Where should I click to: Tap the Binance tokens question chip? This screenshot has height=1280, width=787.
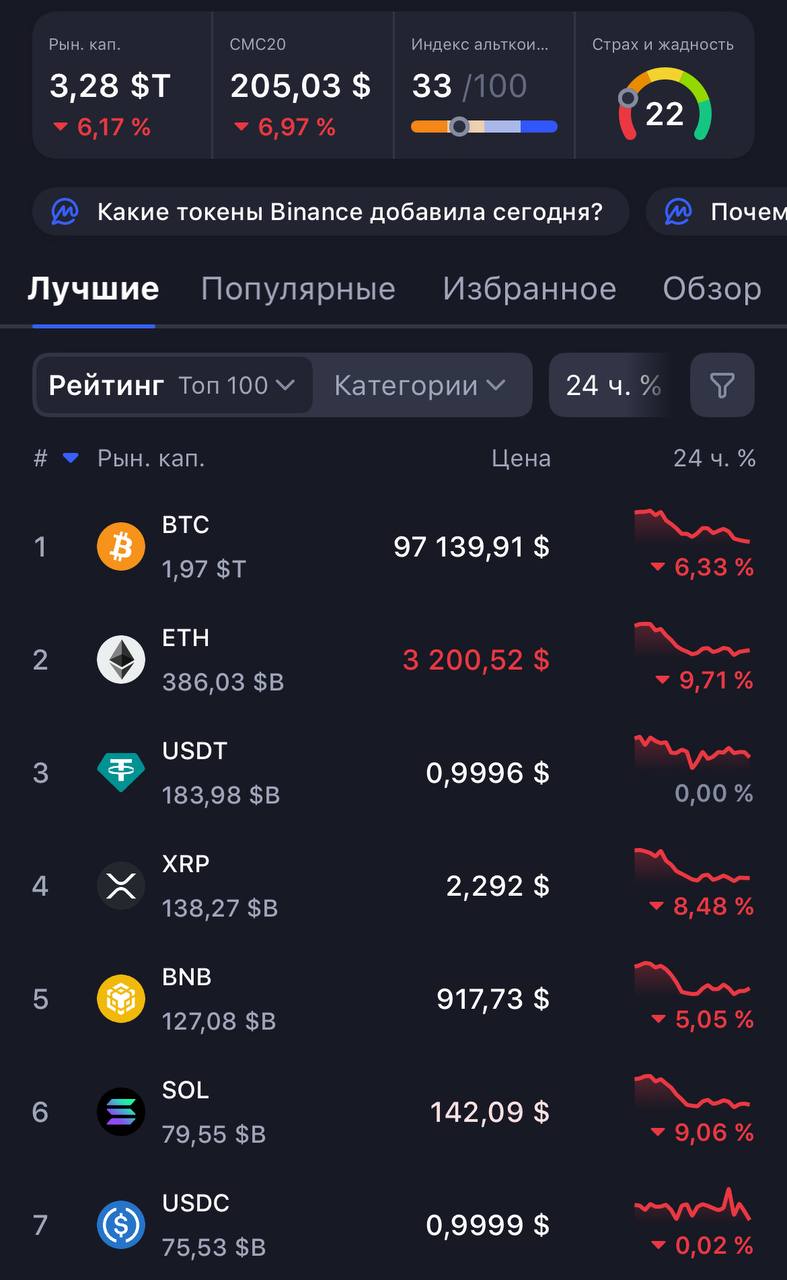[x=330, y=212]
